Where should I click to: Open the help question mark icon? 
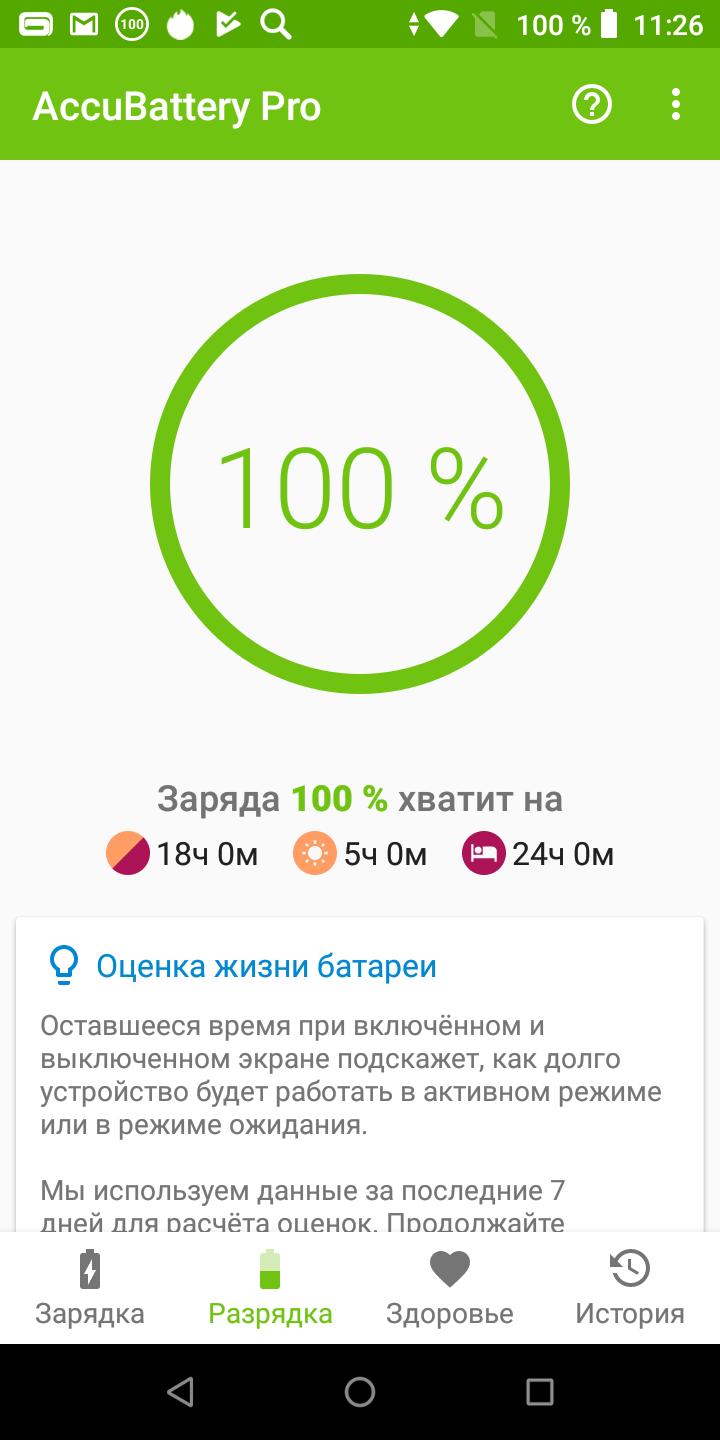591,105
